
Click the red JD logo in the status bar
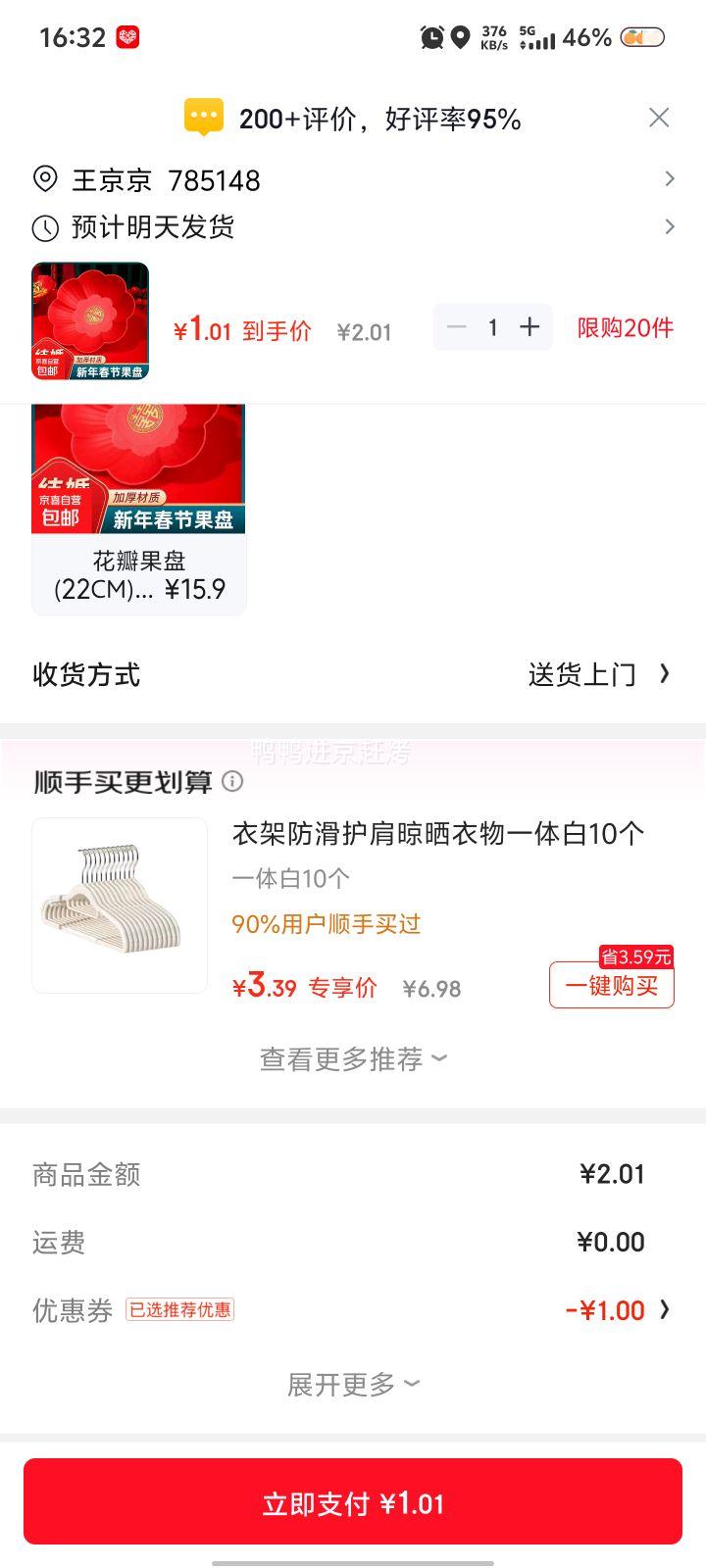[x=127, y=35]
